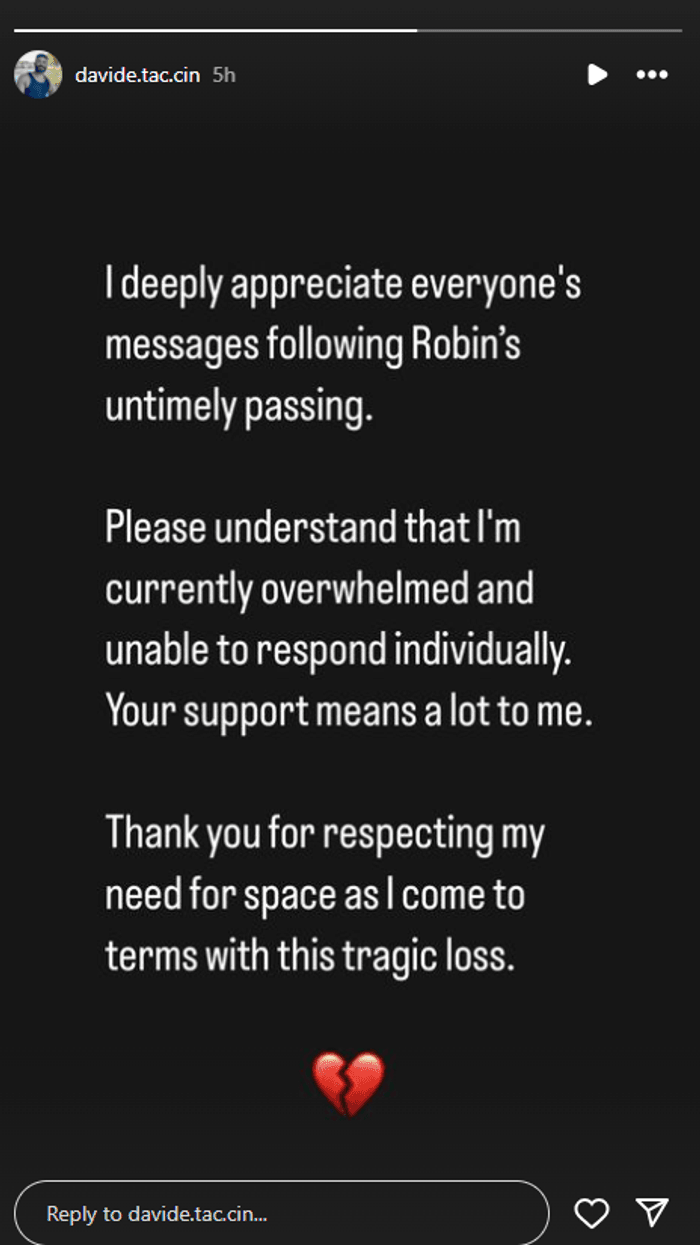Like this story with the heart
Screen dimensions: 700x1245
(x=592, y=1214)
